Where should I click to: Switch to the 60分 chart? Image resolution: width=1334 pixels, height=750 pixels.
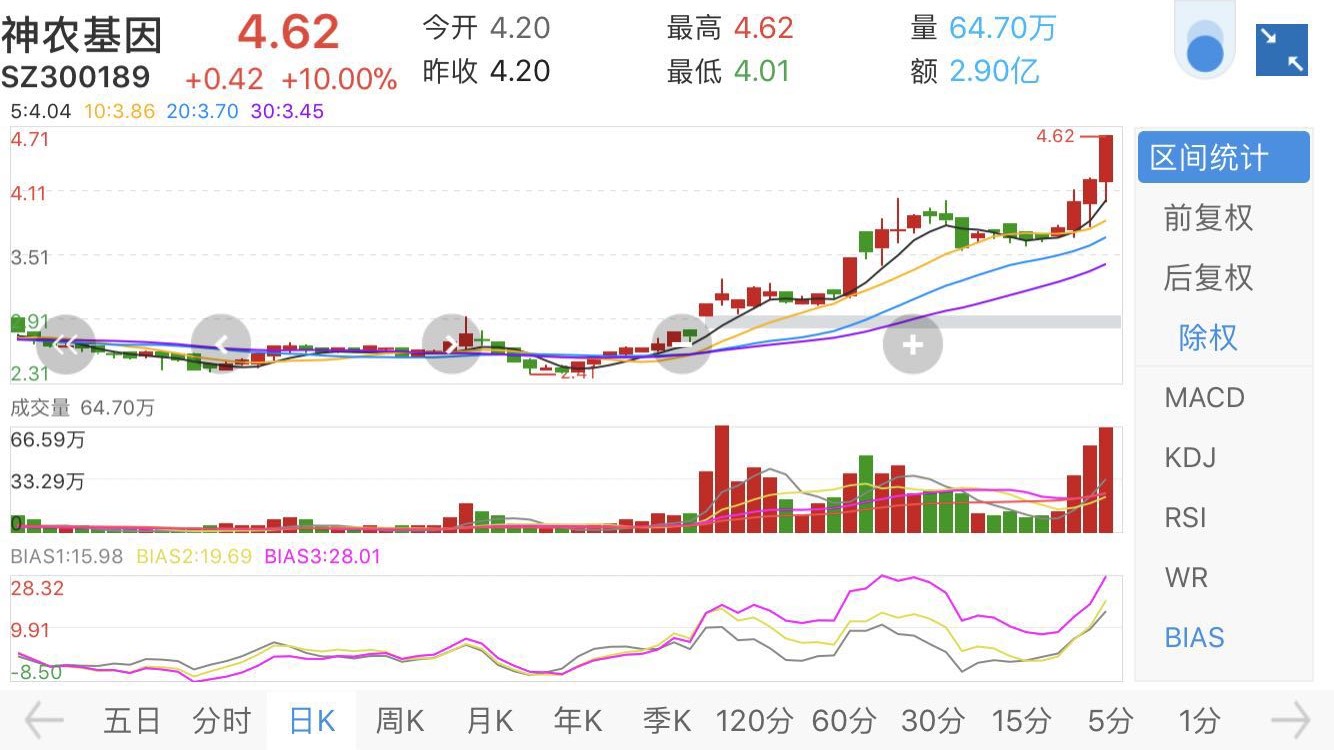point(843,720)
